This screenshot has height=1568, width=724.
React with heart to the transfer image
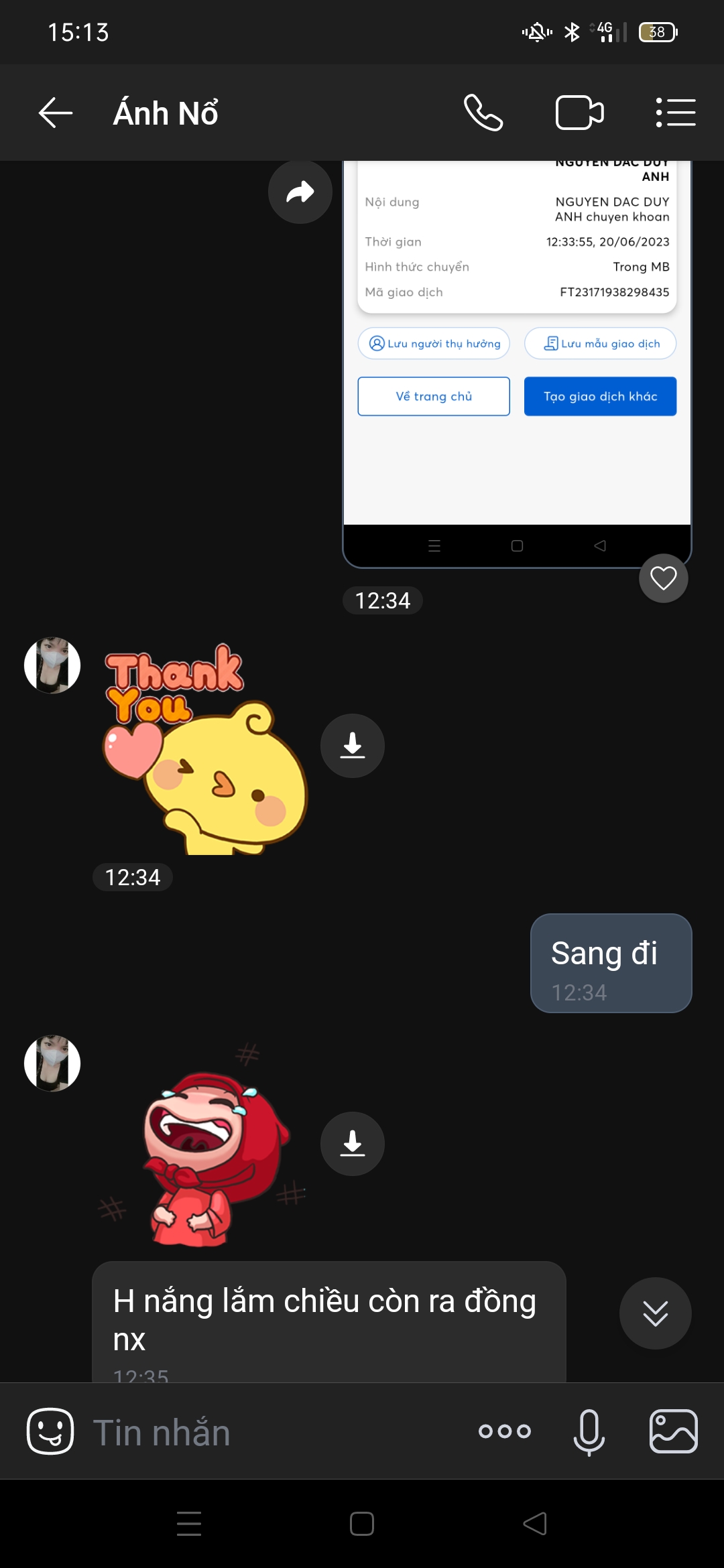click(x=663, y=578)
